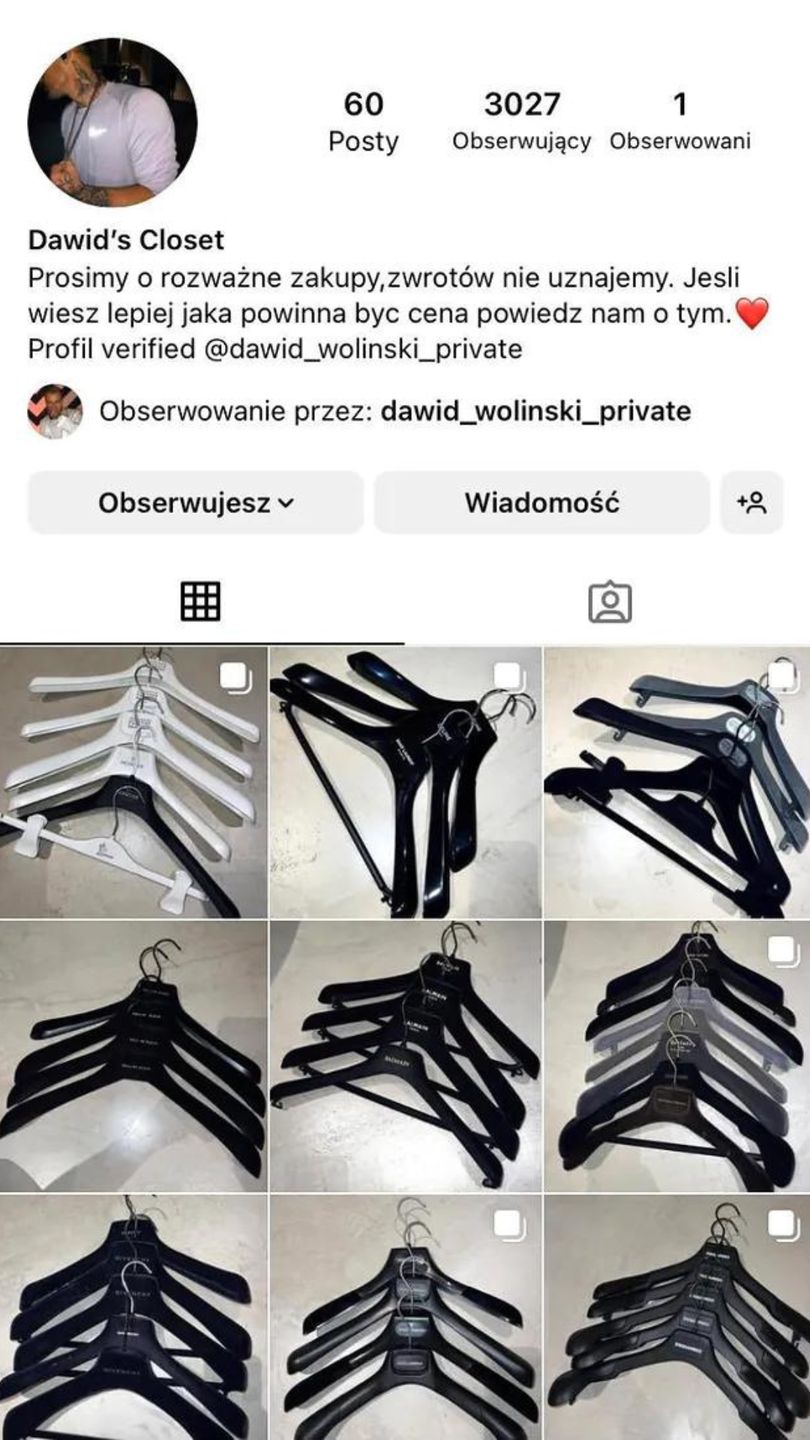Switch to the tagged photos tab

pos(609,602)
